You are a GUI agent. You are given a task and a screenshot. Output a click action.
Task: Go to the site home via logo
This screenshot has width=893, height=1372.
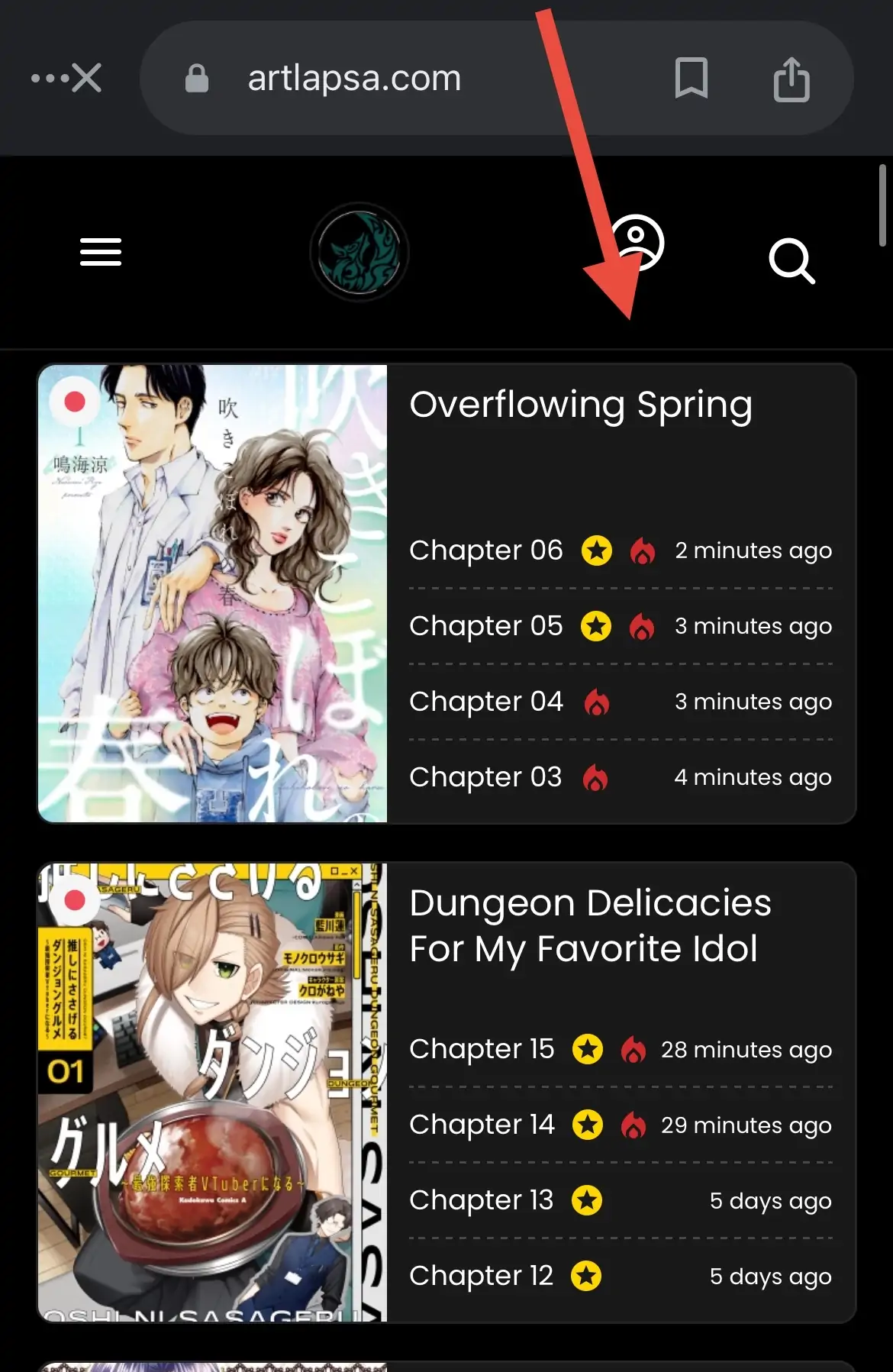359,252
